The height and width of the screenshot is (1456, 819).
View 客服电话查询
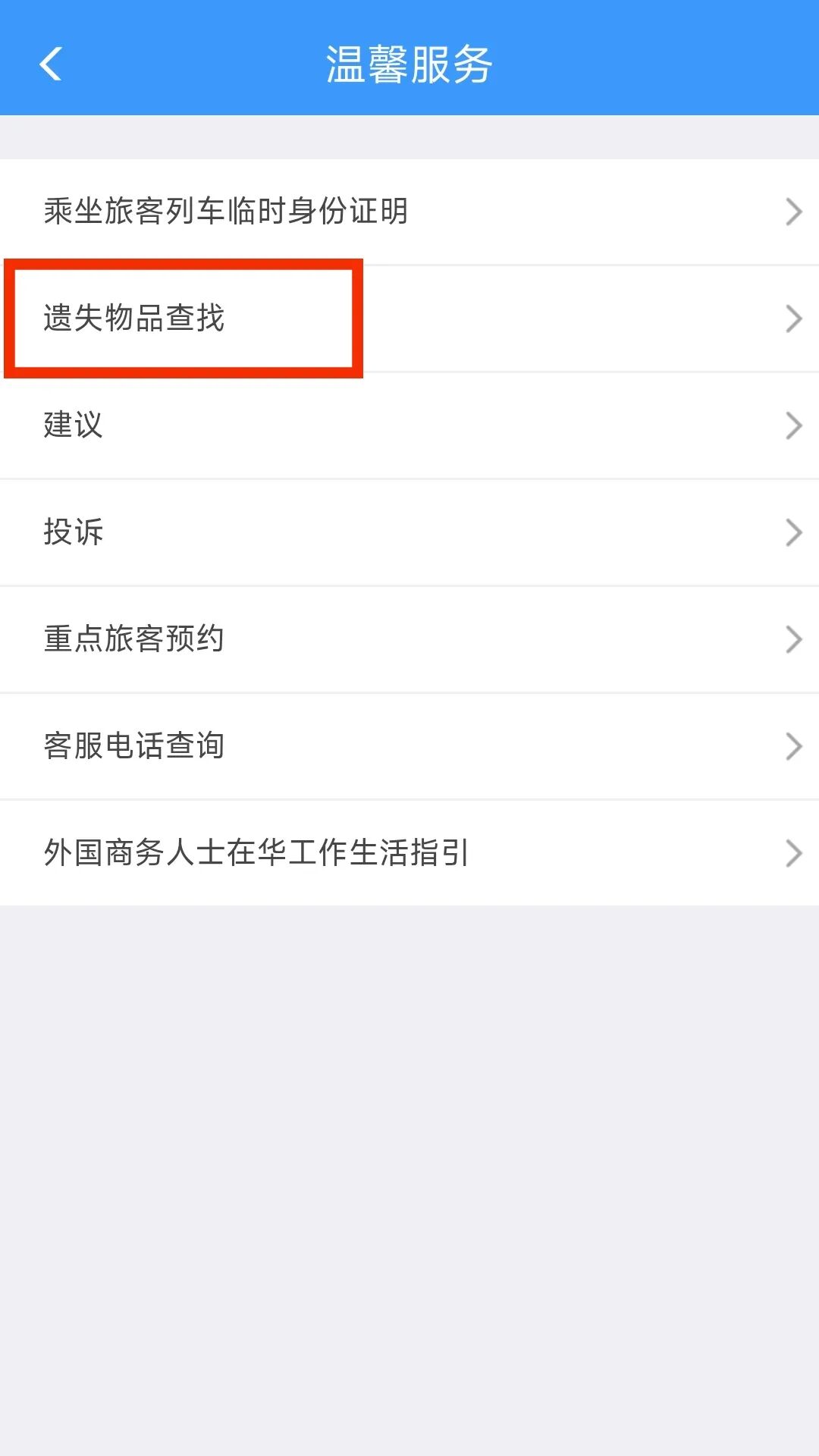click(x=409, y=746)
